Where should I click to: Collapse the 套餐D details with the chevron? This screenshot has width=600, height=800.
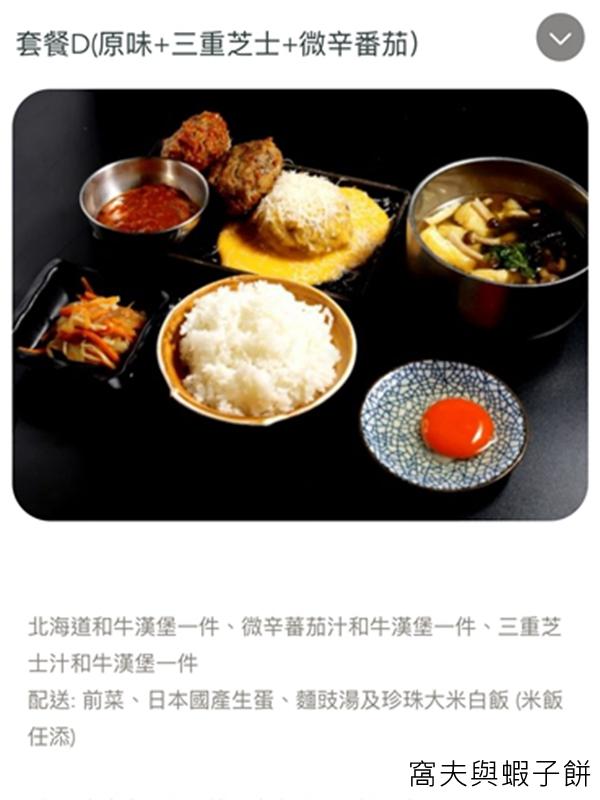(560, 38)
